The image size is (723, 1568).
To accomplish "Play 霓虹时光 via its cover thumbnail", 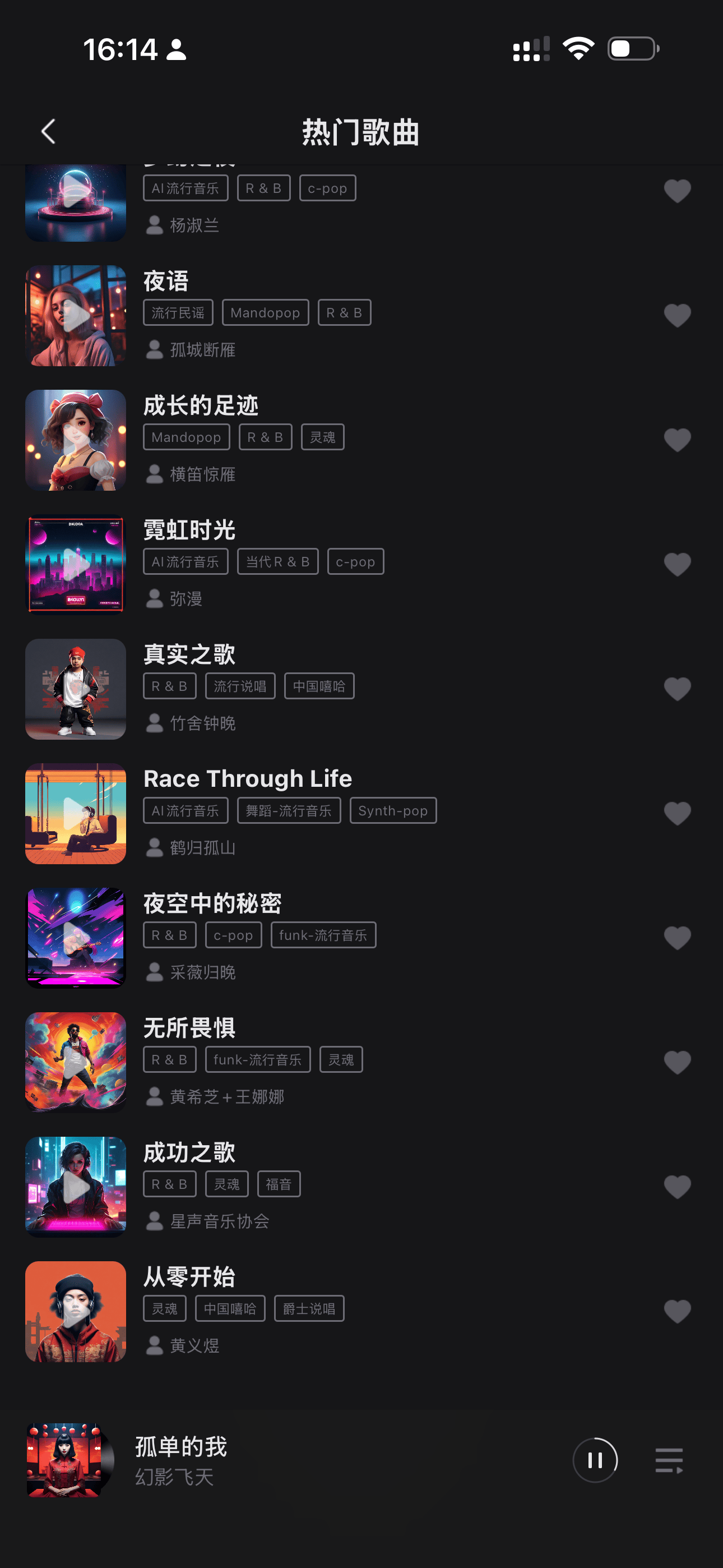I will [x=76, y=564].
